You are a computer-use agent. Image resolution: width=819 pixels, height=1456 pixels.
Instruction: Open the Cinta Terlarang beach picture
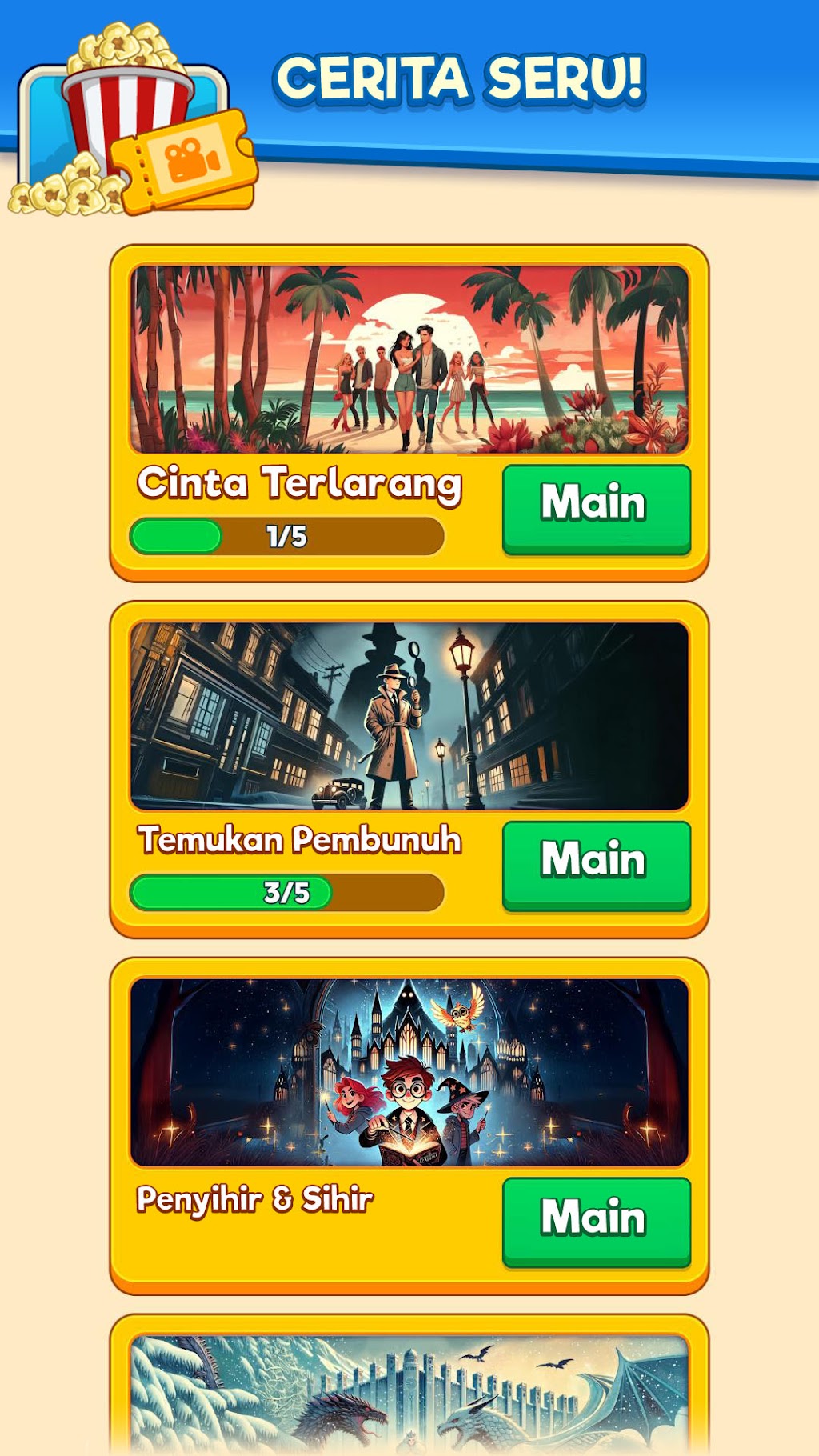(x=409, y=360)
